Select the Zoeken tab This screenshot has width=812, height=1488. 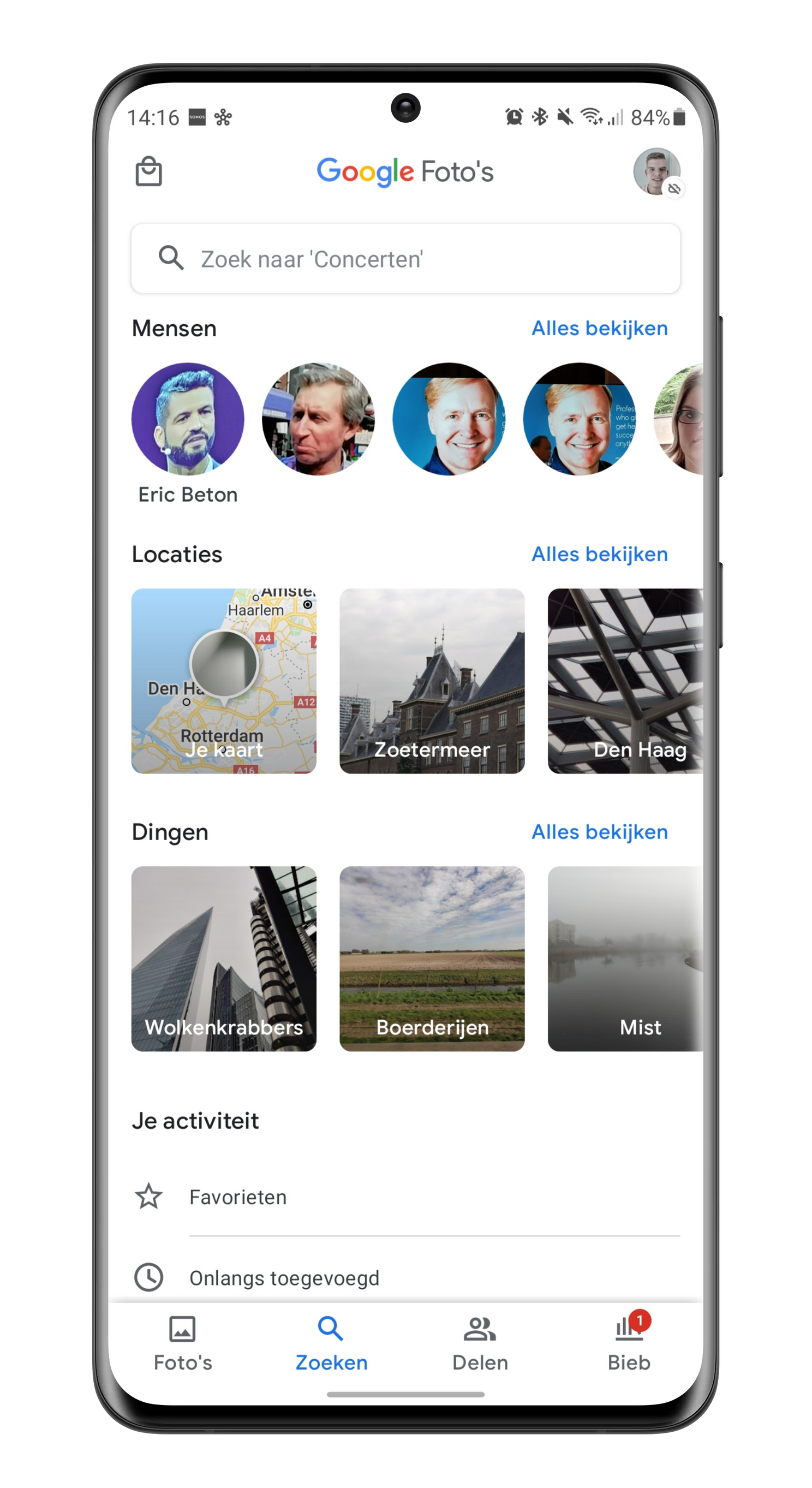331,1343
